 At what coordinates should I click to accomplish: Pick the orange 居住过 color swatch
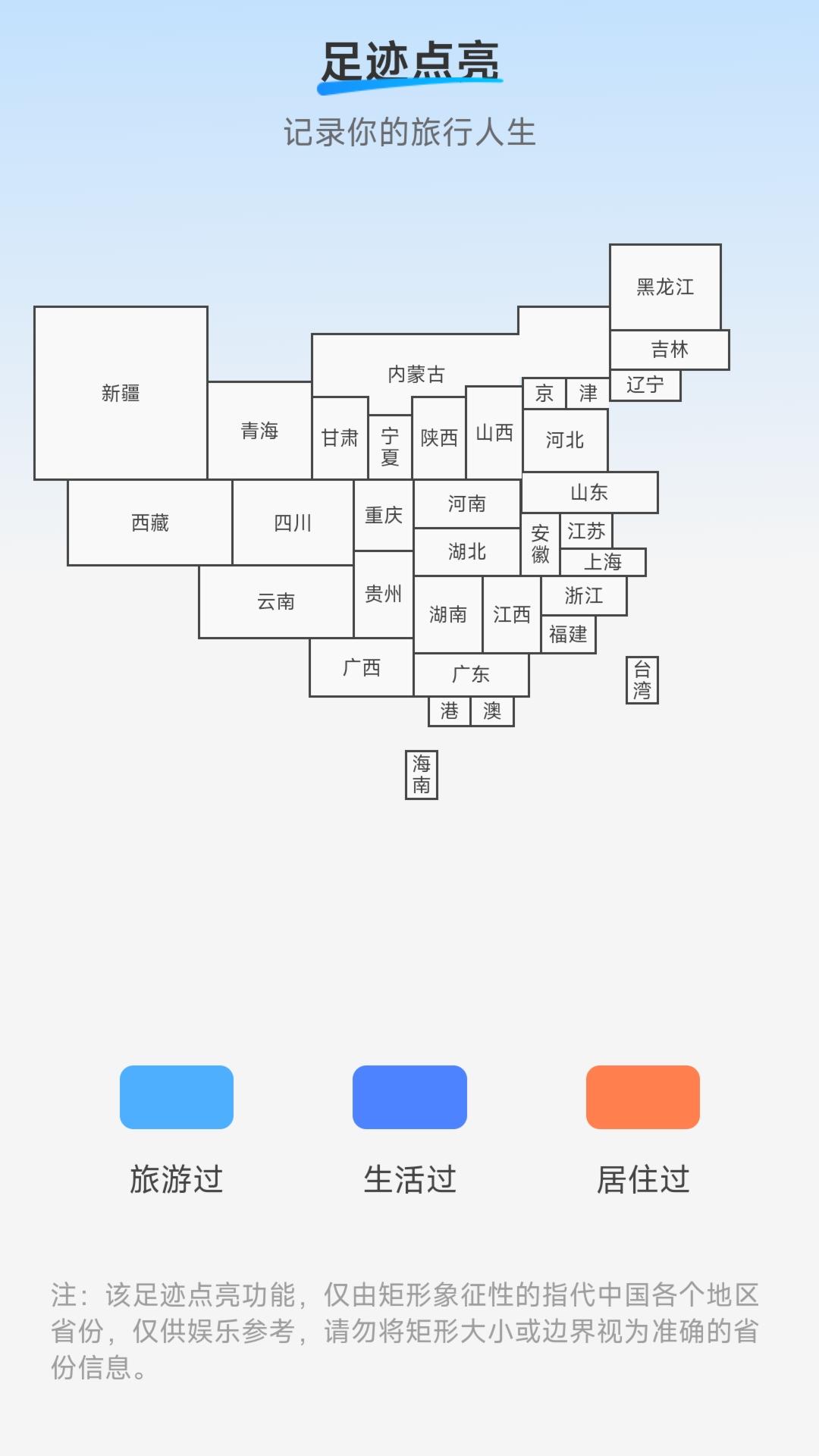(643, 1097)
